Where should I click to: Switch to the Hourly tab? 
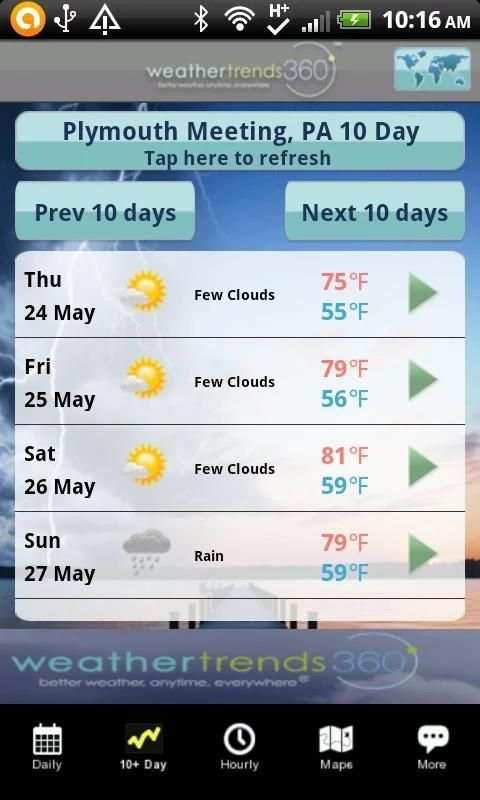[239, 747]
